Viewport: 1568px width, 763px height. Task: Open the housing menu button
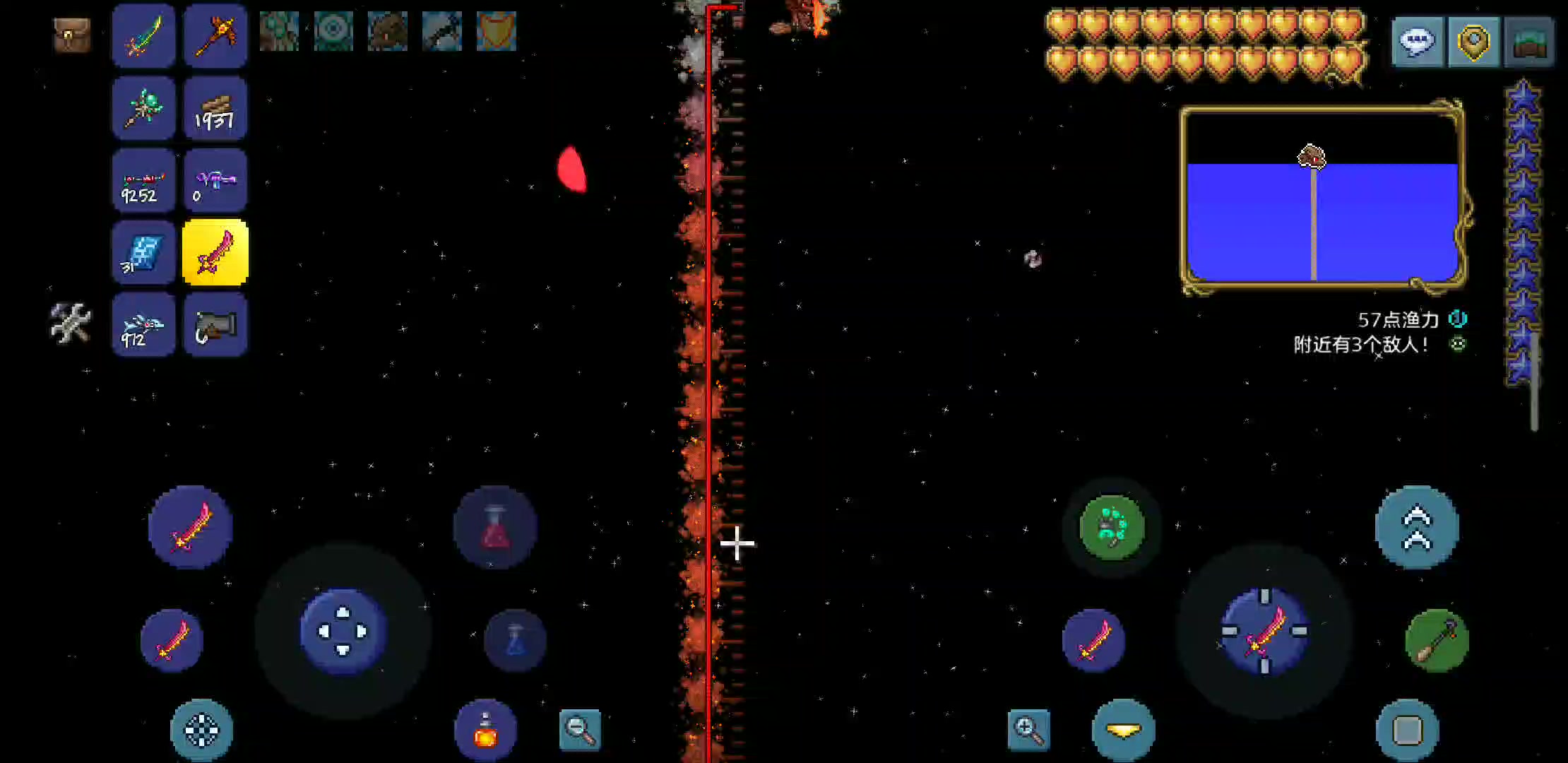click(x=1529, y=42)
